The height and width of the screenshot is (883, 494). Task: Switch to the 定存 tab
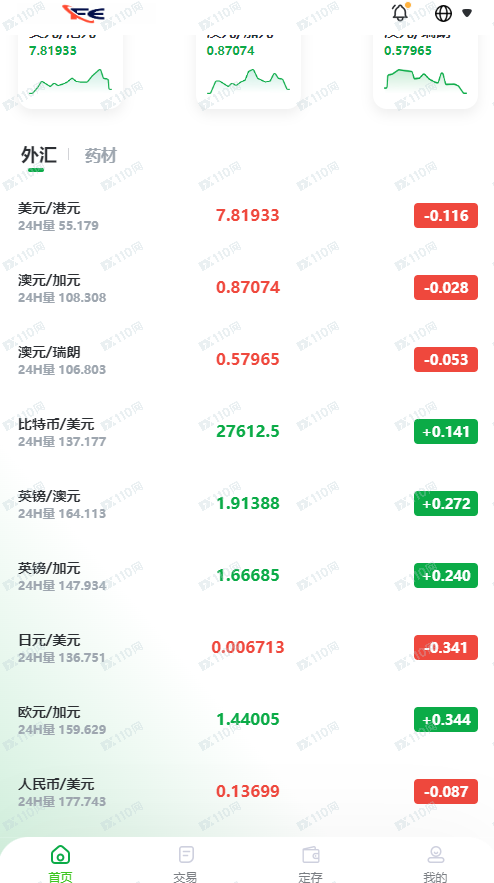310,863
